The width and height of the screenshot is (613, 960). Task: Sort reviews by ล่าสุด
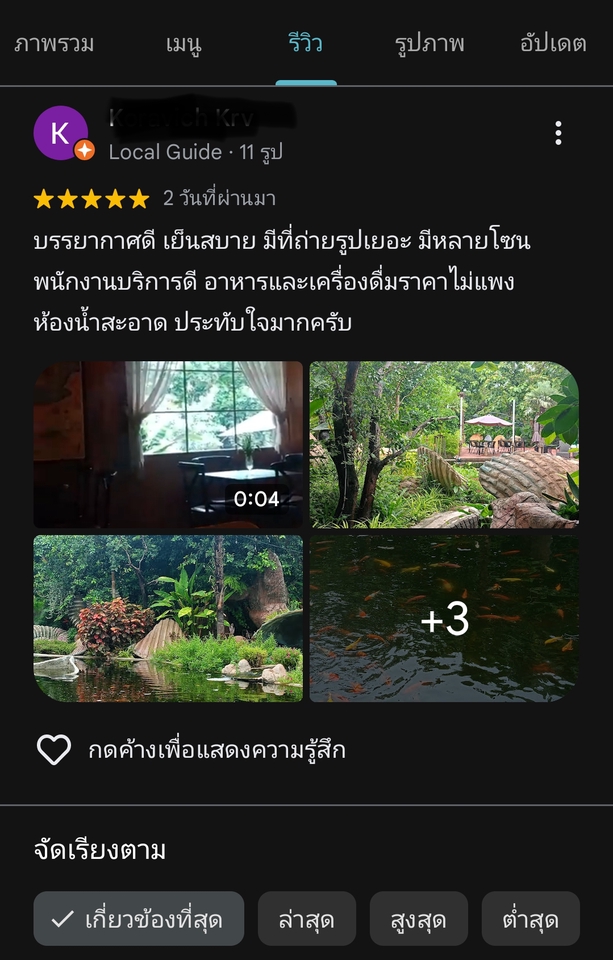tap(306, 919)
